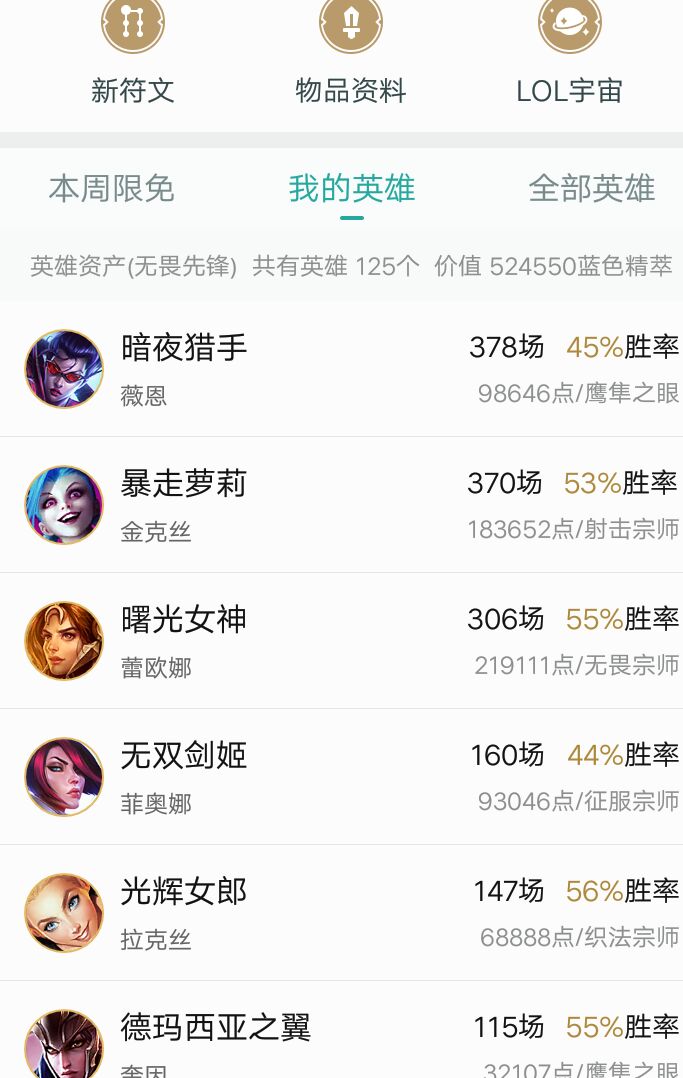Select the 我的英雄 tab
This screenshot has width=683, height=1078.
[351, 188]
